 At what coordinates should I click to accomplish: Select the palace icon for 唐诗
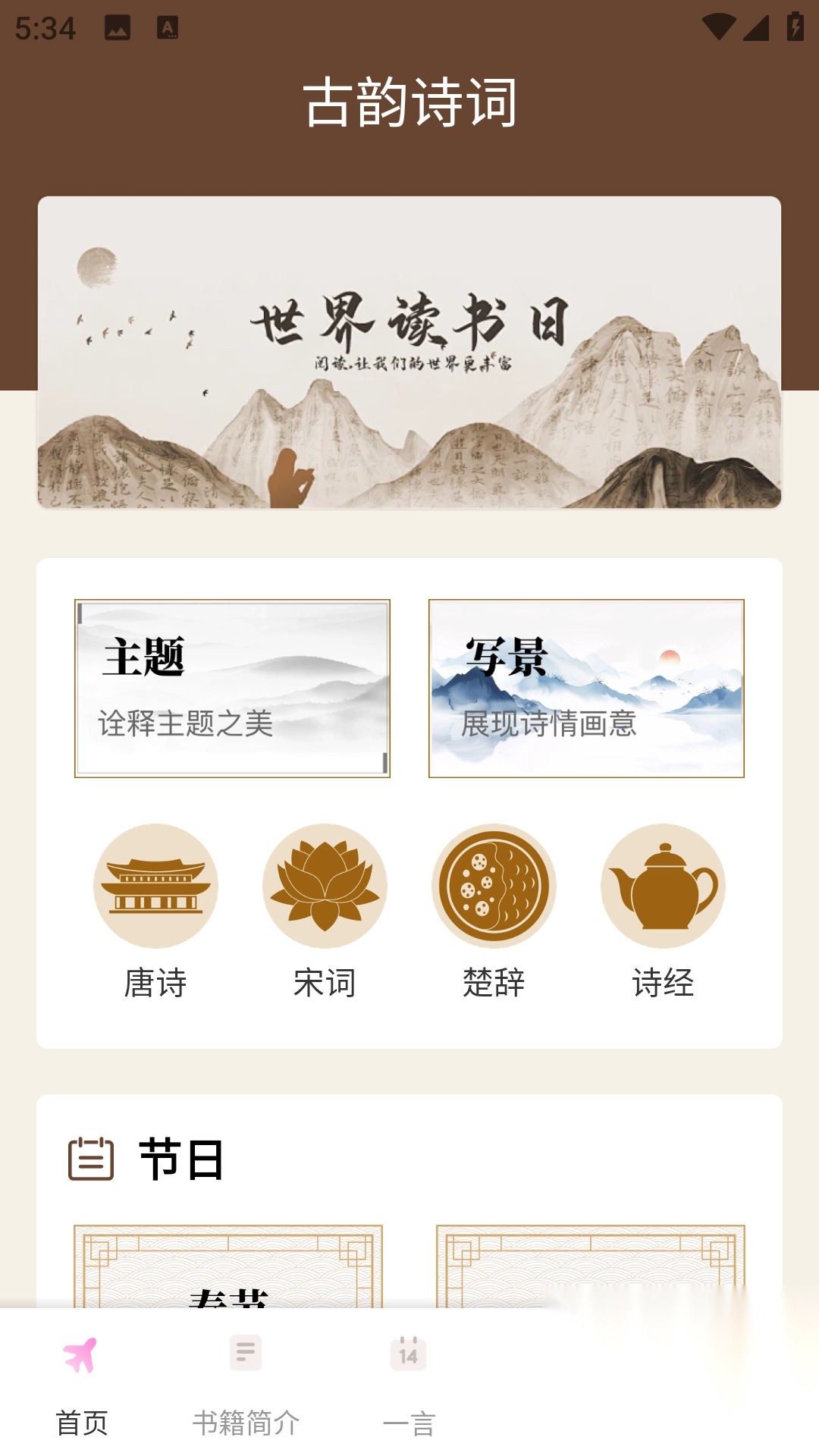point(155,886)
